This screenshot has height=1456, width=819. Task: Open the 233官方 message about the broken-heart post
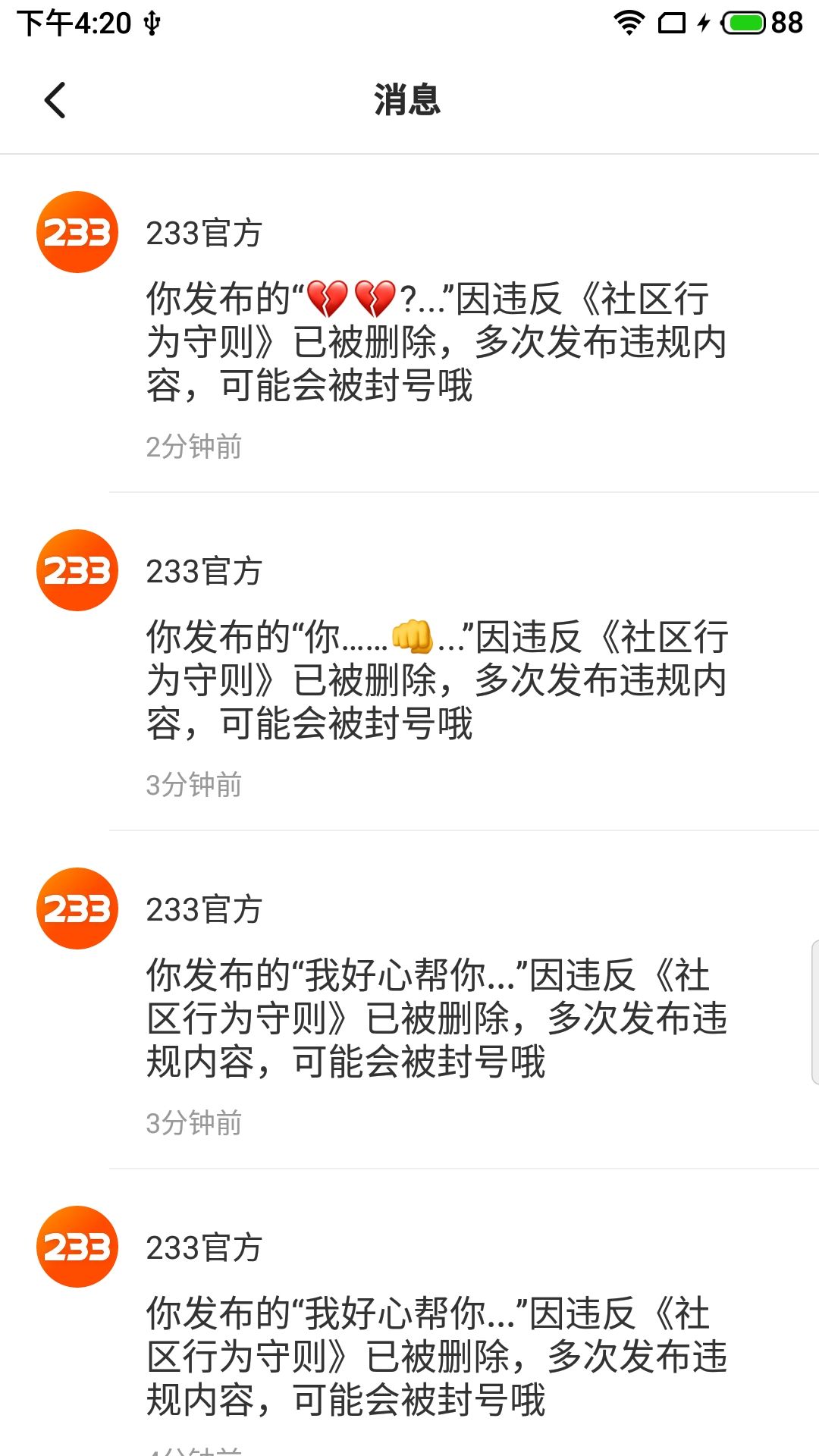436,341
